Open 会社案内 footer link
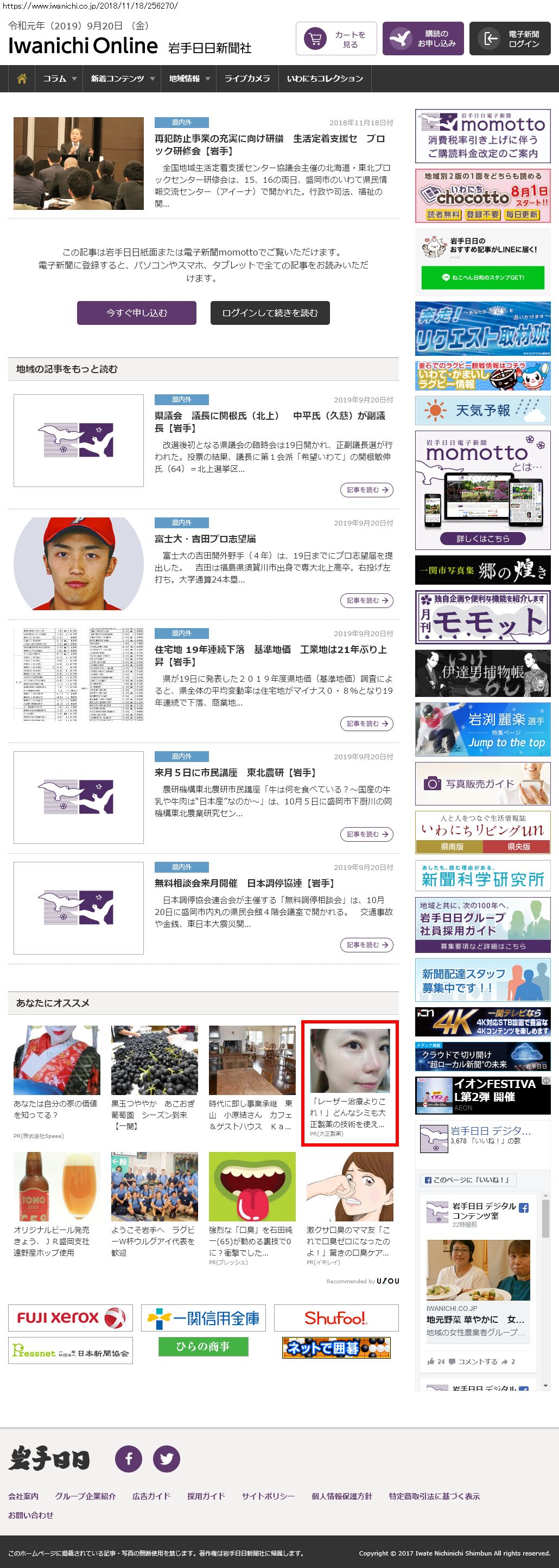Image resolution: width=559 pixels, height=1568 pixels. 23,1496
